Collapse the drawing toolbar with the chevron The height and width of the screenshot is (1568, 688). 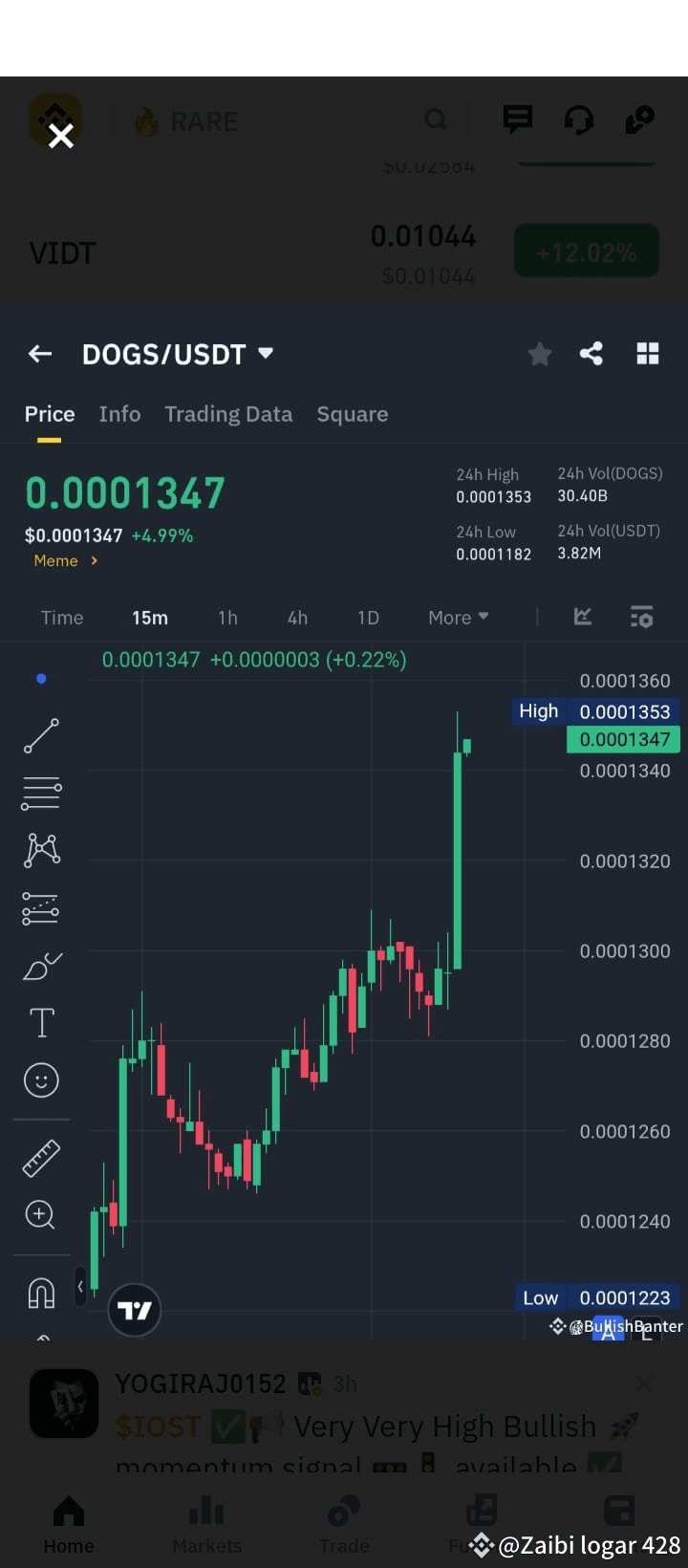coord(80,1286)
